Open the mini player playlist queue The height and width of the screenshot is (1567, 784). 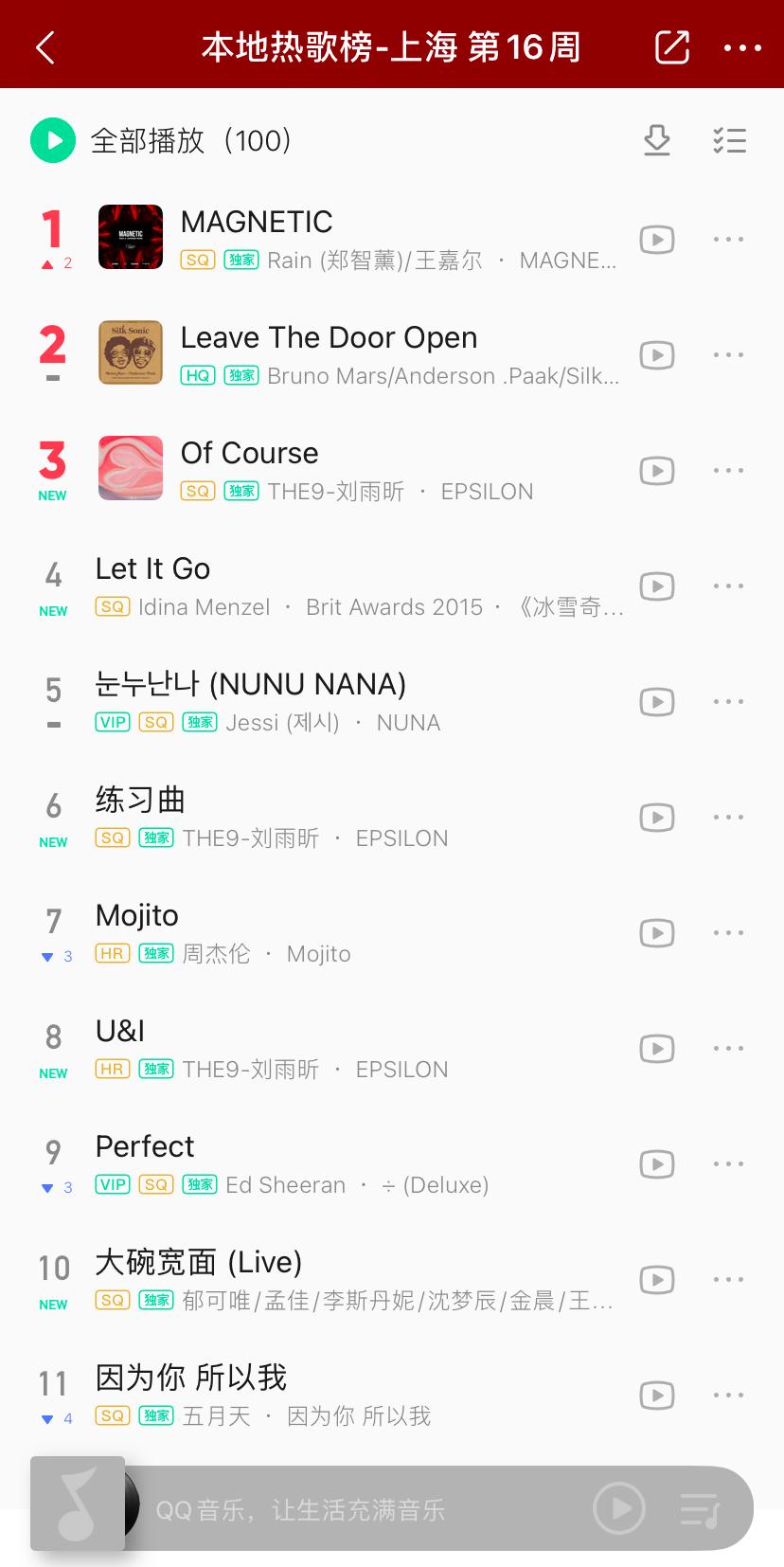point(701,1508)
